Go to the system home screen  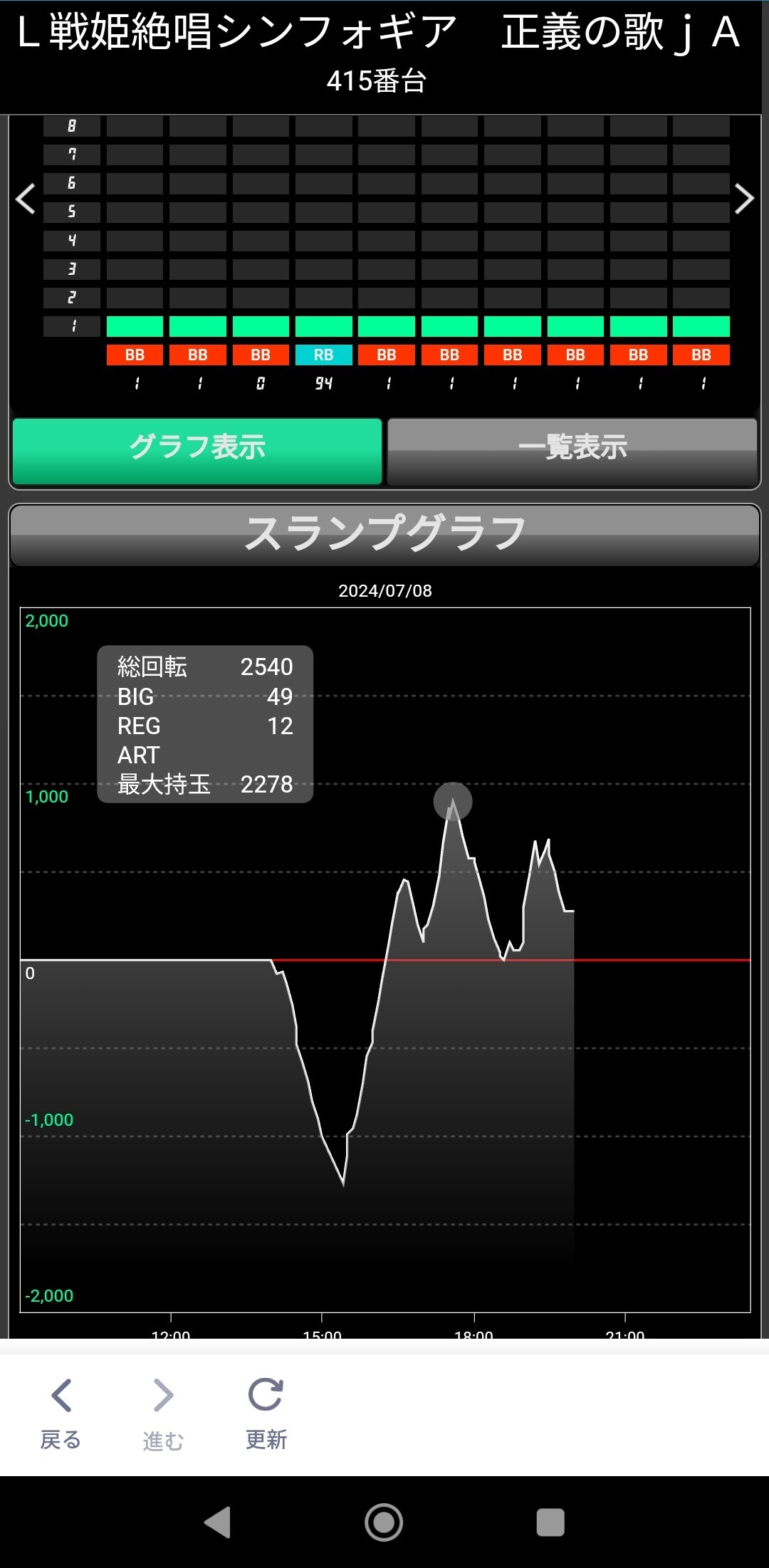(384, 1522)
